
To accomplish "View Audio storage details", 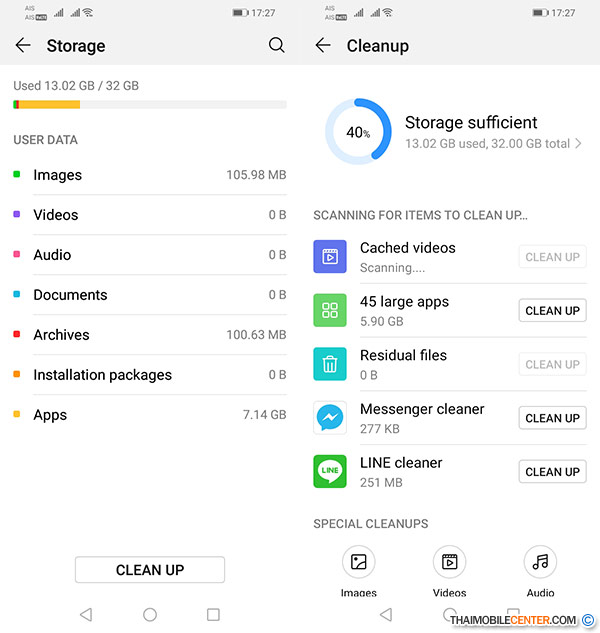I will (x=150, y=255).
